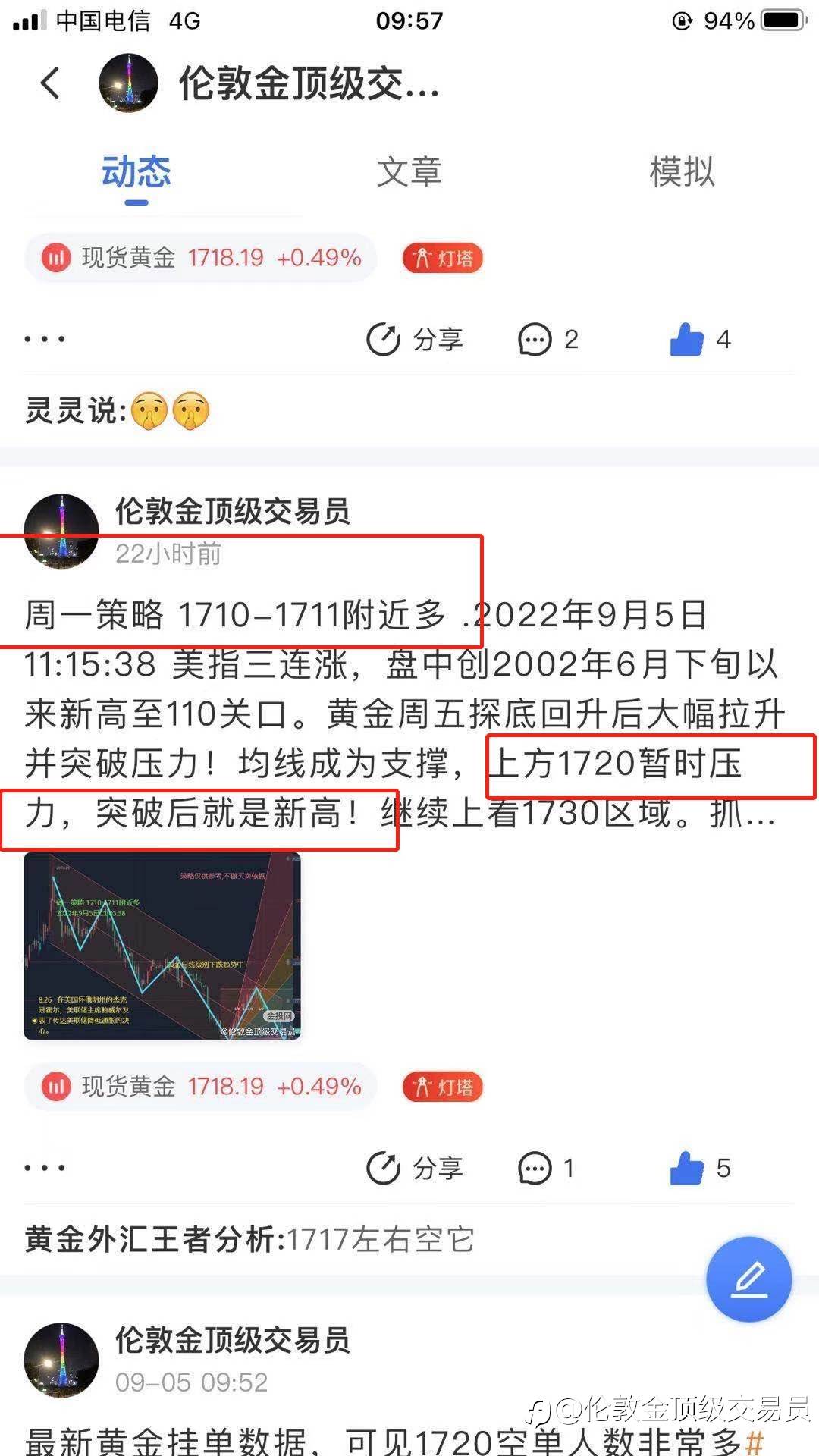Select the 动态 tab
The width and height of the screenshot is (819, 1456).
136,172
